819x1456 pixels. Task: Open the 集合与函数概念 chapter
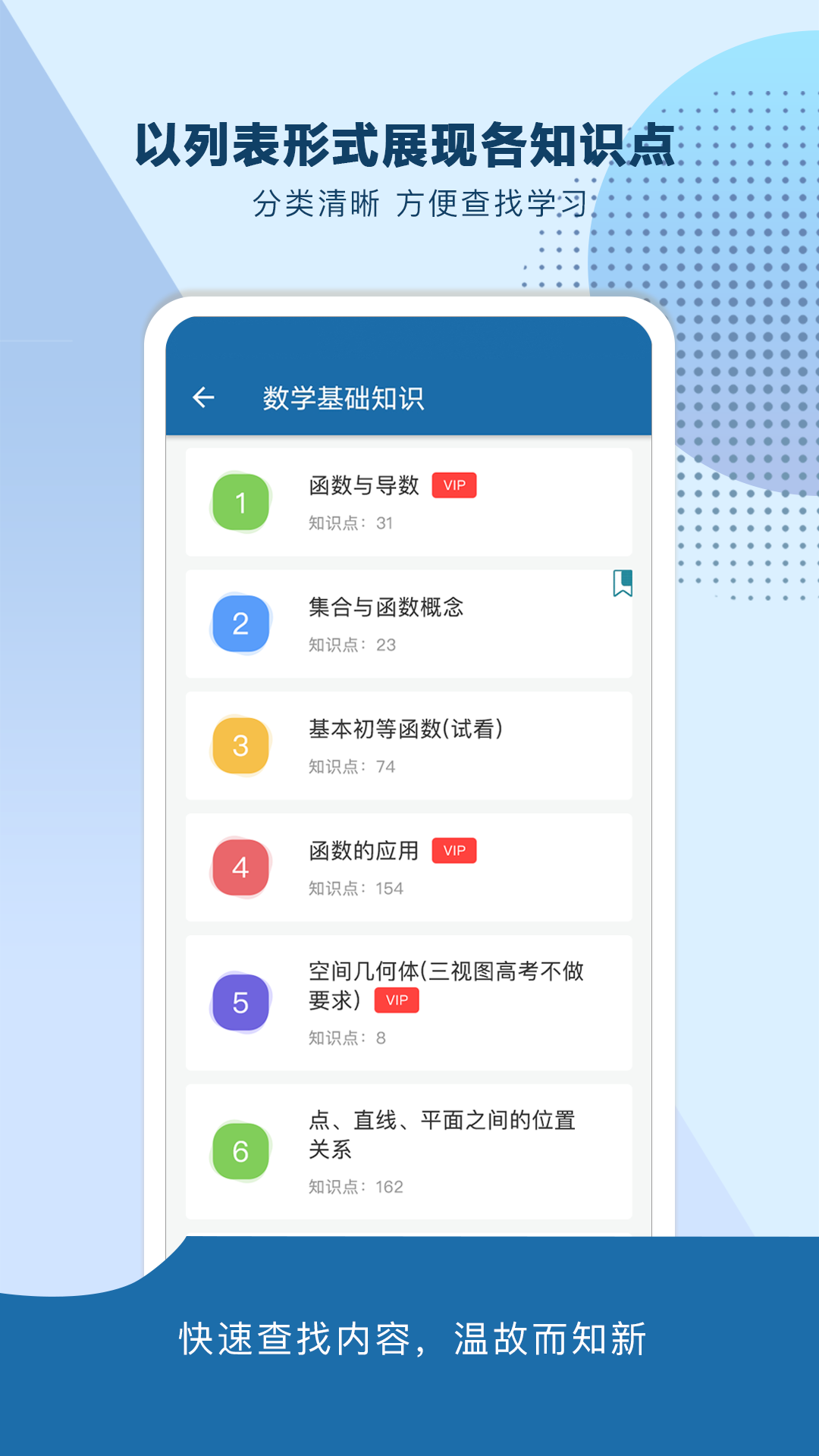(x=408, y=623)
